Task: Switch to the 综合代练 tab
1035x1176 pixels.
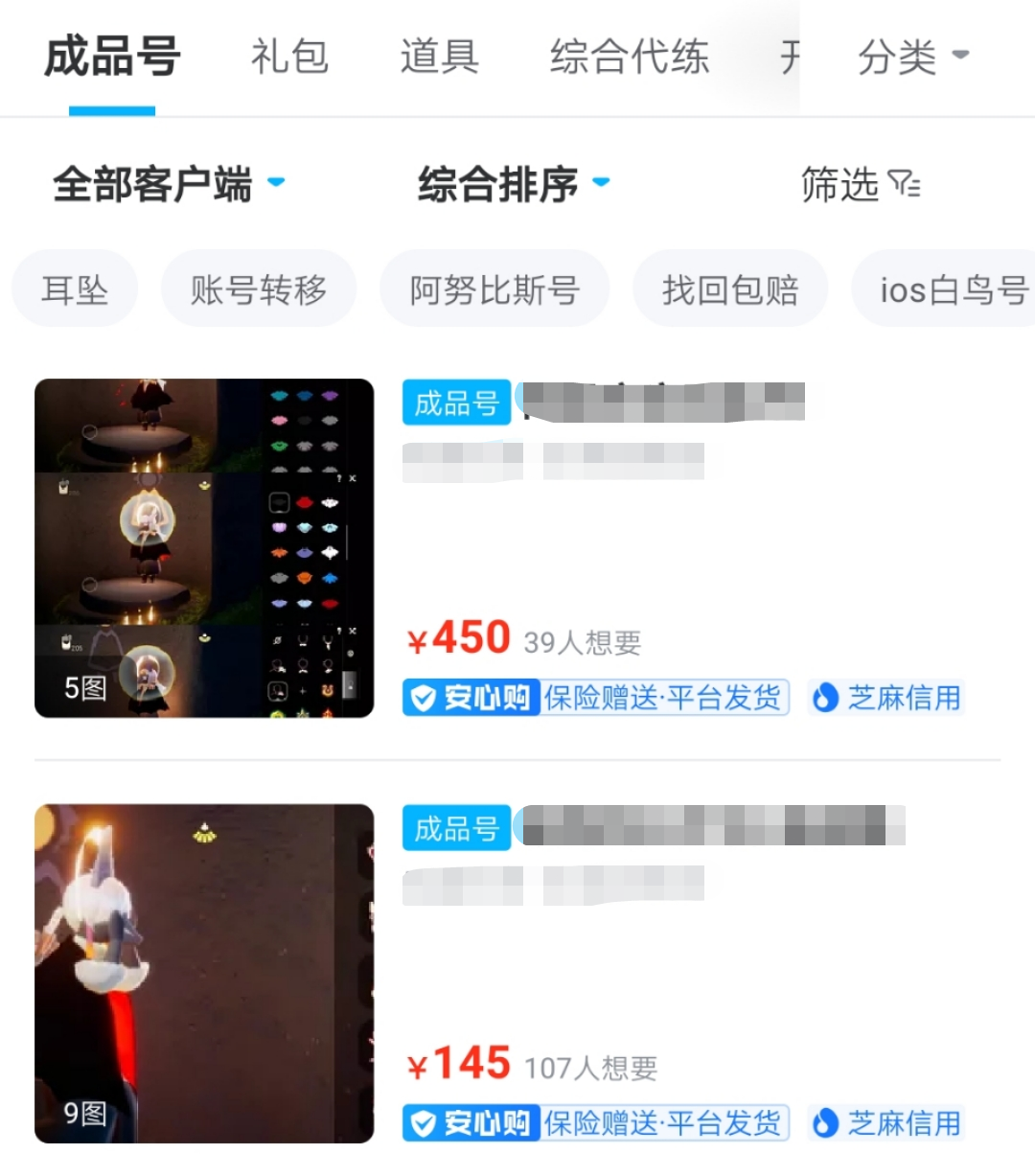Action: [629, 58]
